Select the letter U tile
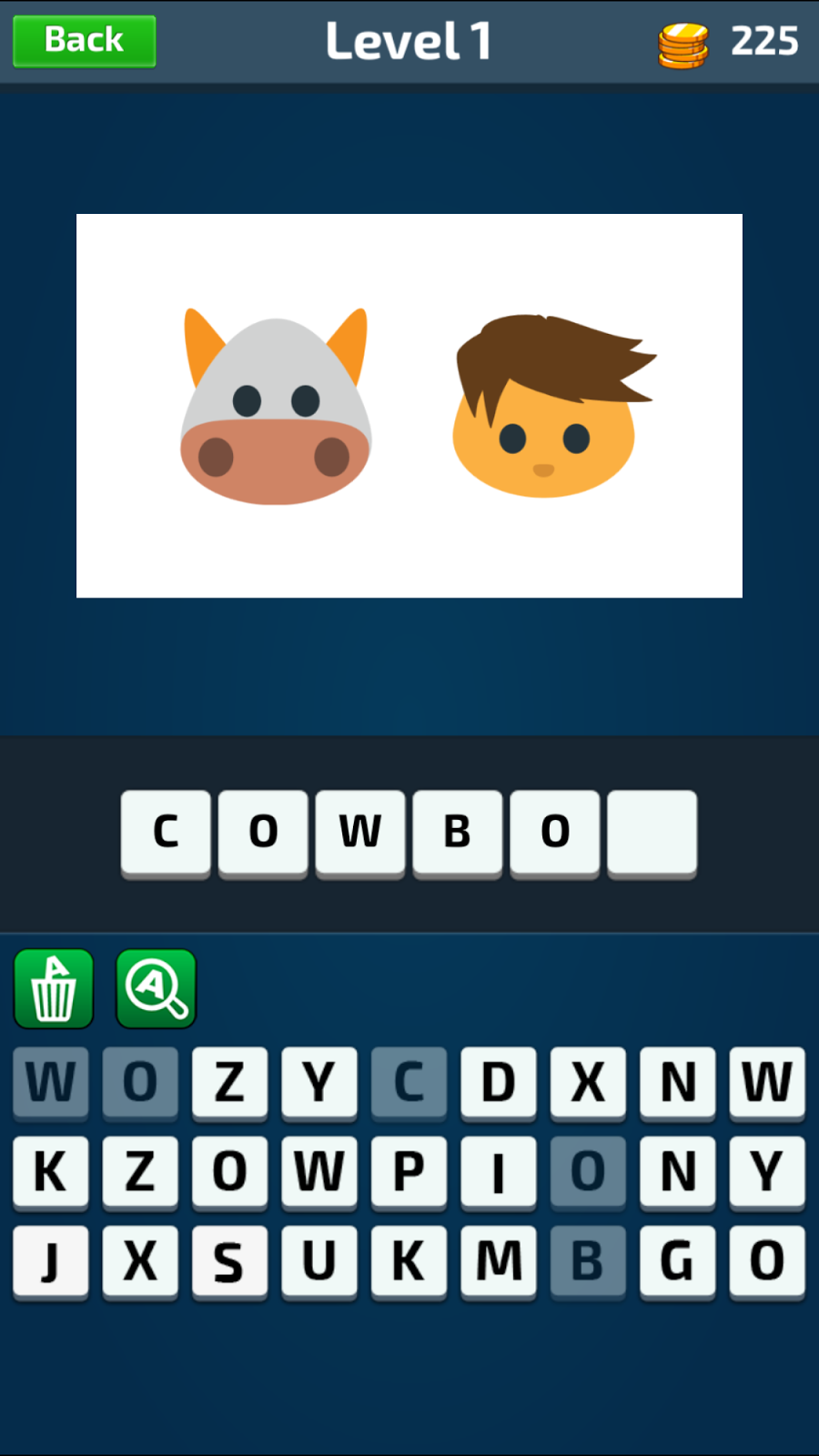Screen dimensions: 819x1456 (x=318, y=1260)
